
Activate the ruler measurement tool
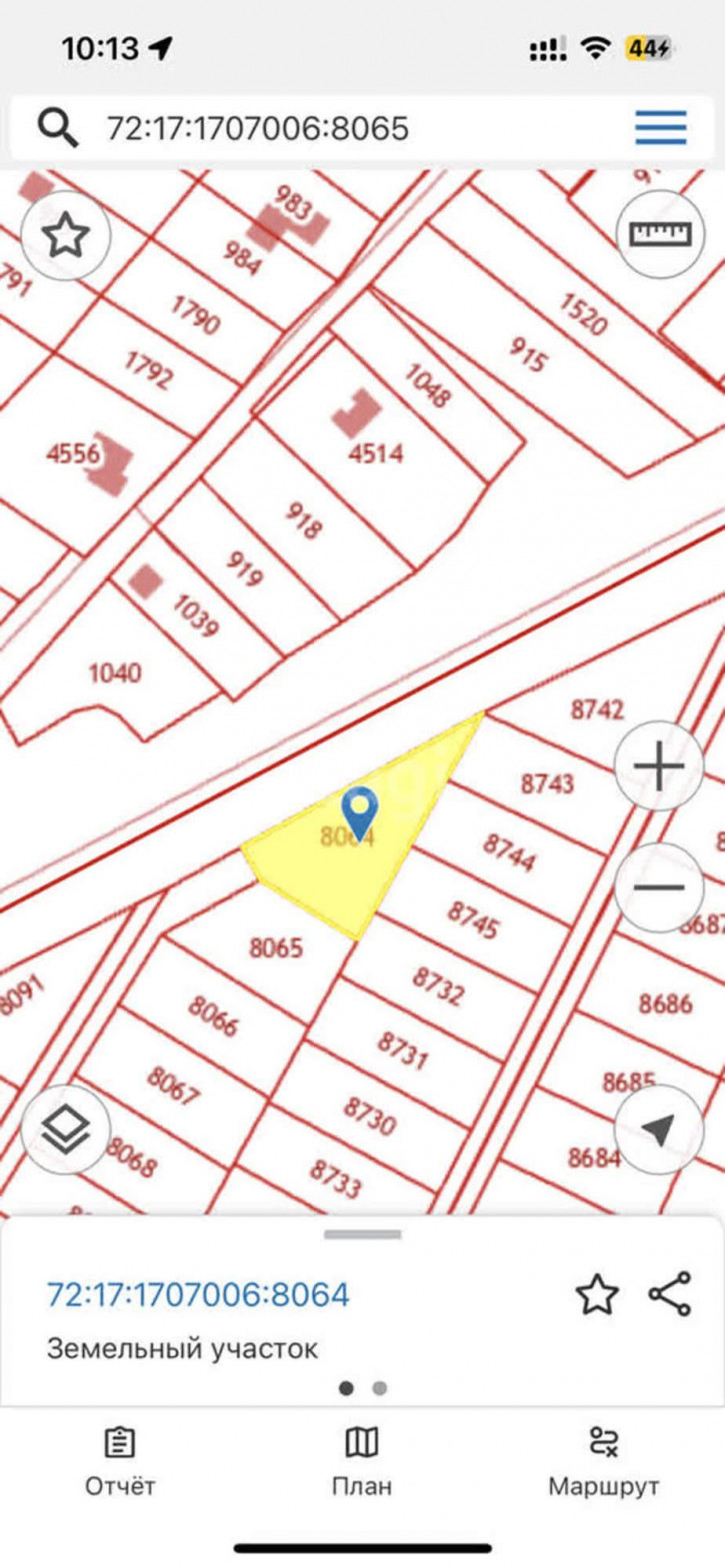coord(659,234)
